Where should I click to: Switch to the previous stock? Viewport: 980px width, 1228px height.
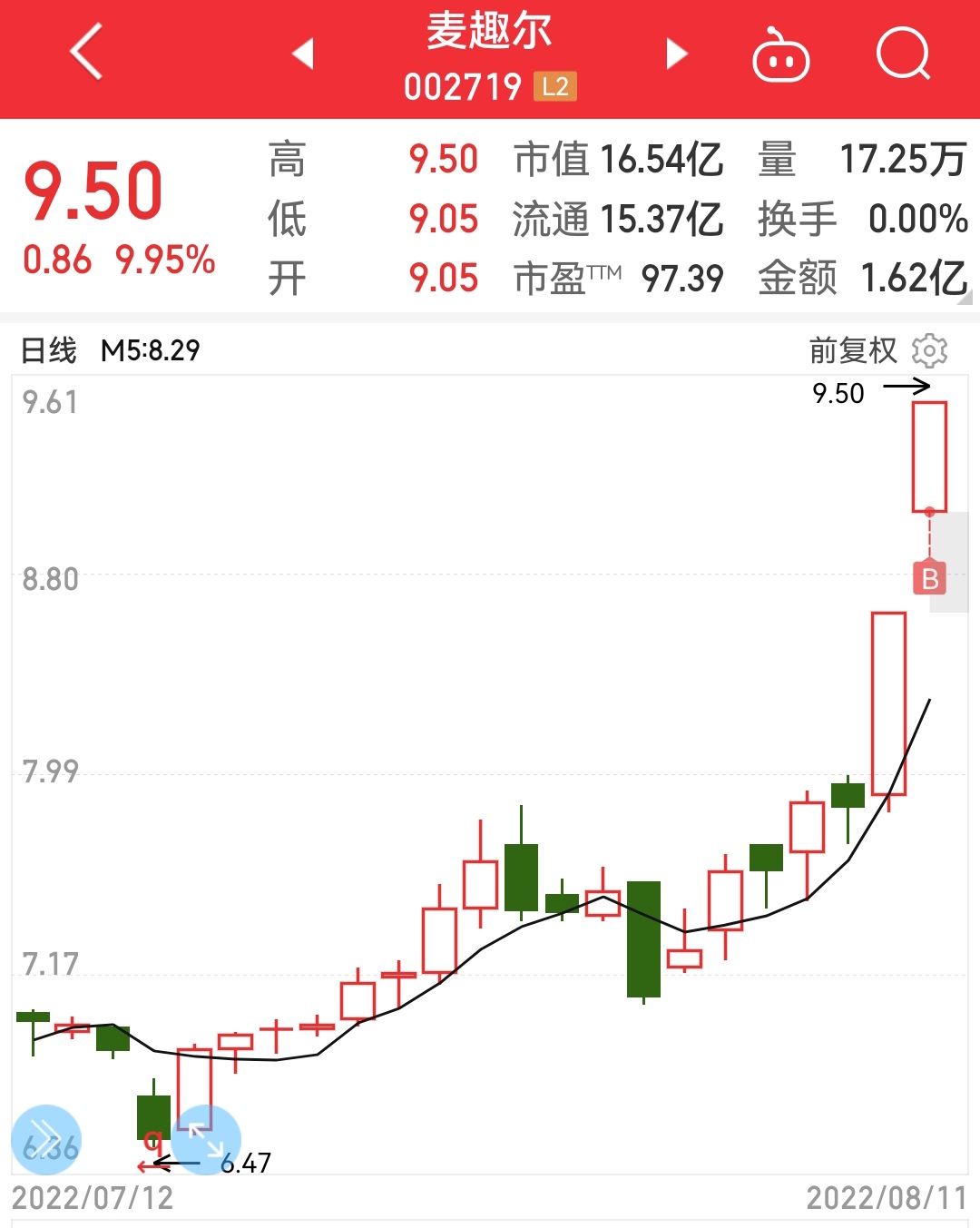tap(303, 54)
